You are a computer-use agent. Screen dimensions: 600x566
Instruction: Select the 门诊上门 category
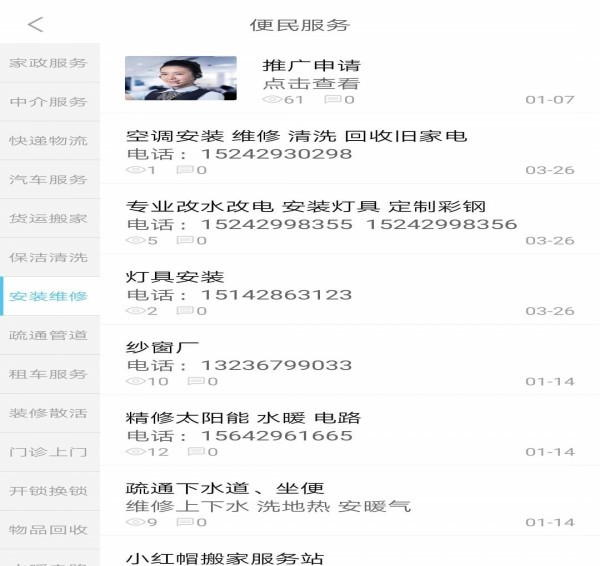coord(49,453)
